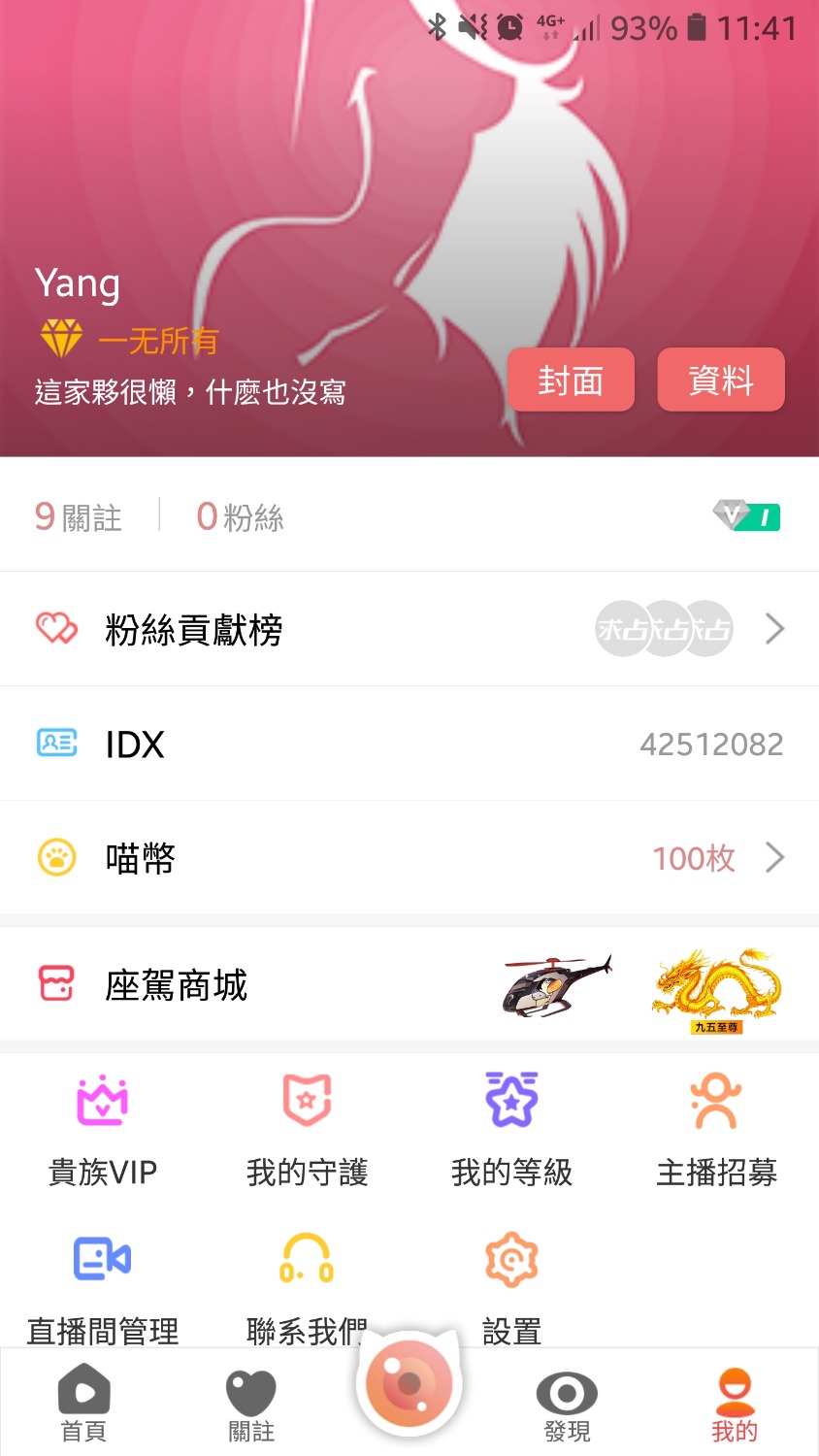Tap the VIP level badge

point(747,516)
